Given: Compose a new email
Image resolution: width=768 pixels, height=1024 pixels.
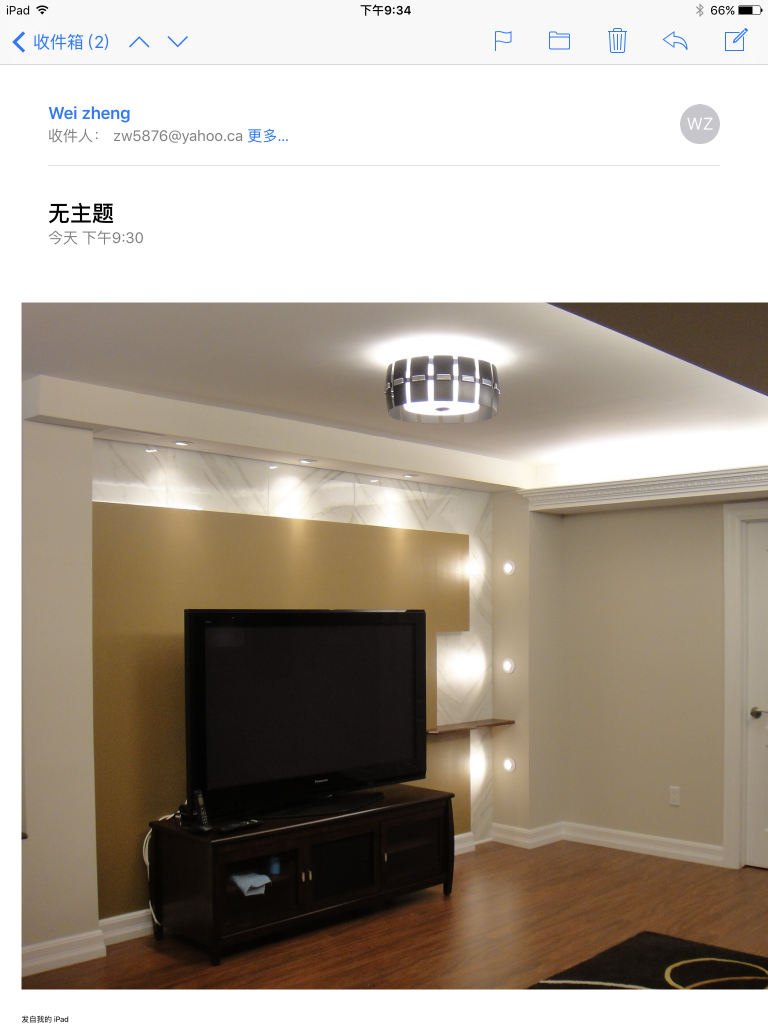Looking at the screenshot, I should pyautogui.click(x=736, y=41).
